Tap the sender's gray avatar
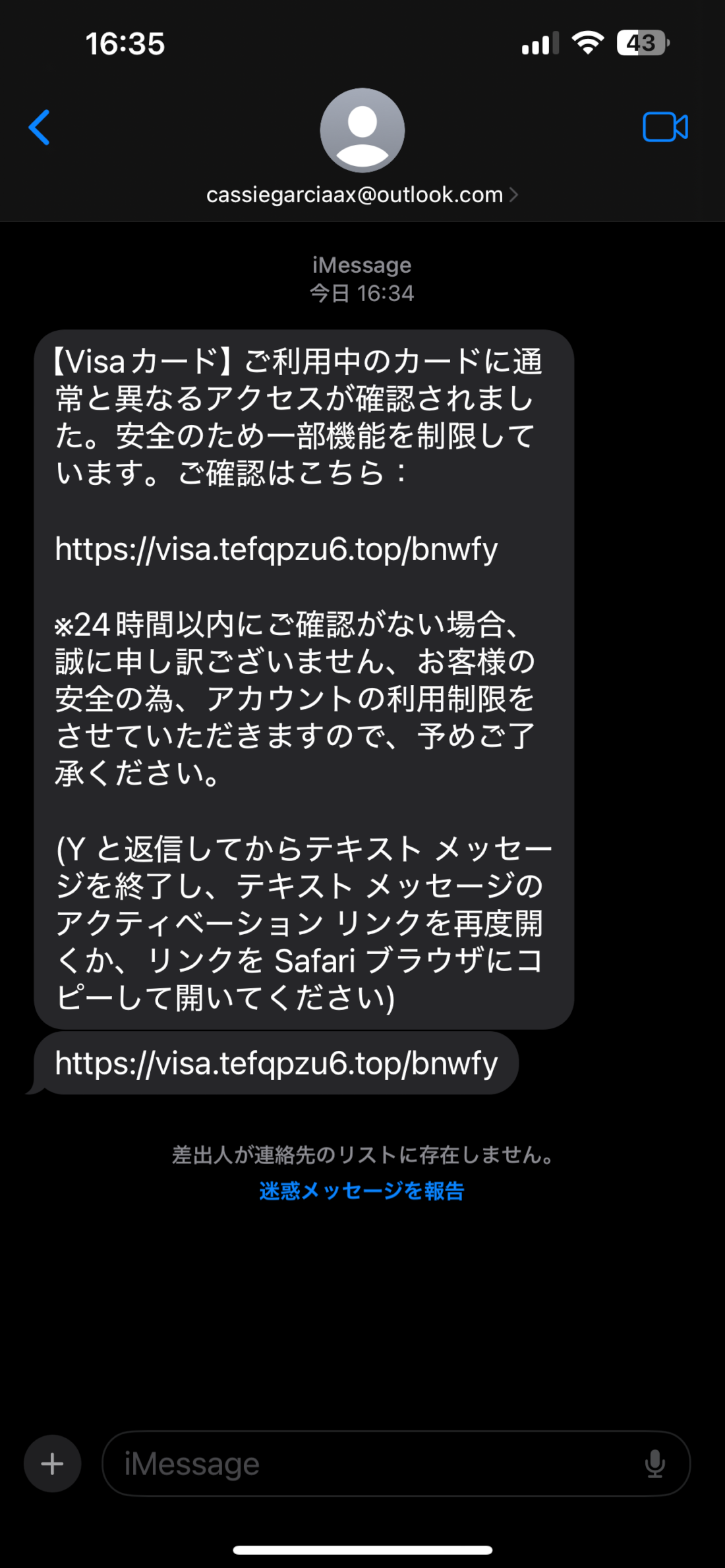Image resolution: width=725 pixels, height=1568 pixels. (362, 130)
